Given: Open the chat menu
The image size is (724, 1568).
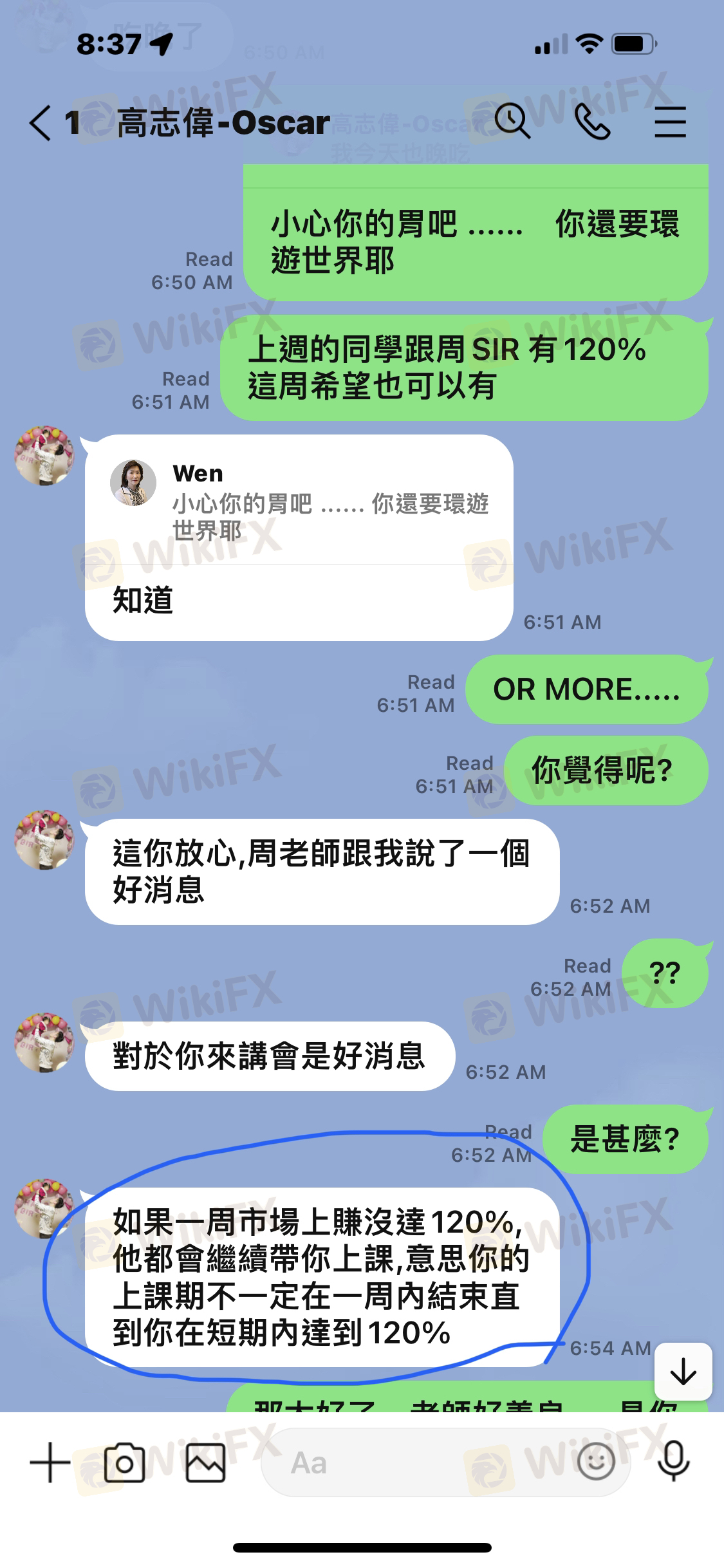Looking at the screenshot, I should tap(670, 122).
